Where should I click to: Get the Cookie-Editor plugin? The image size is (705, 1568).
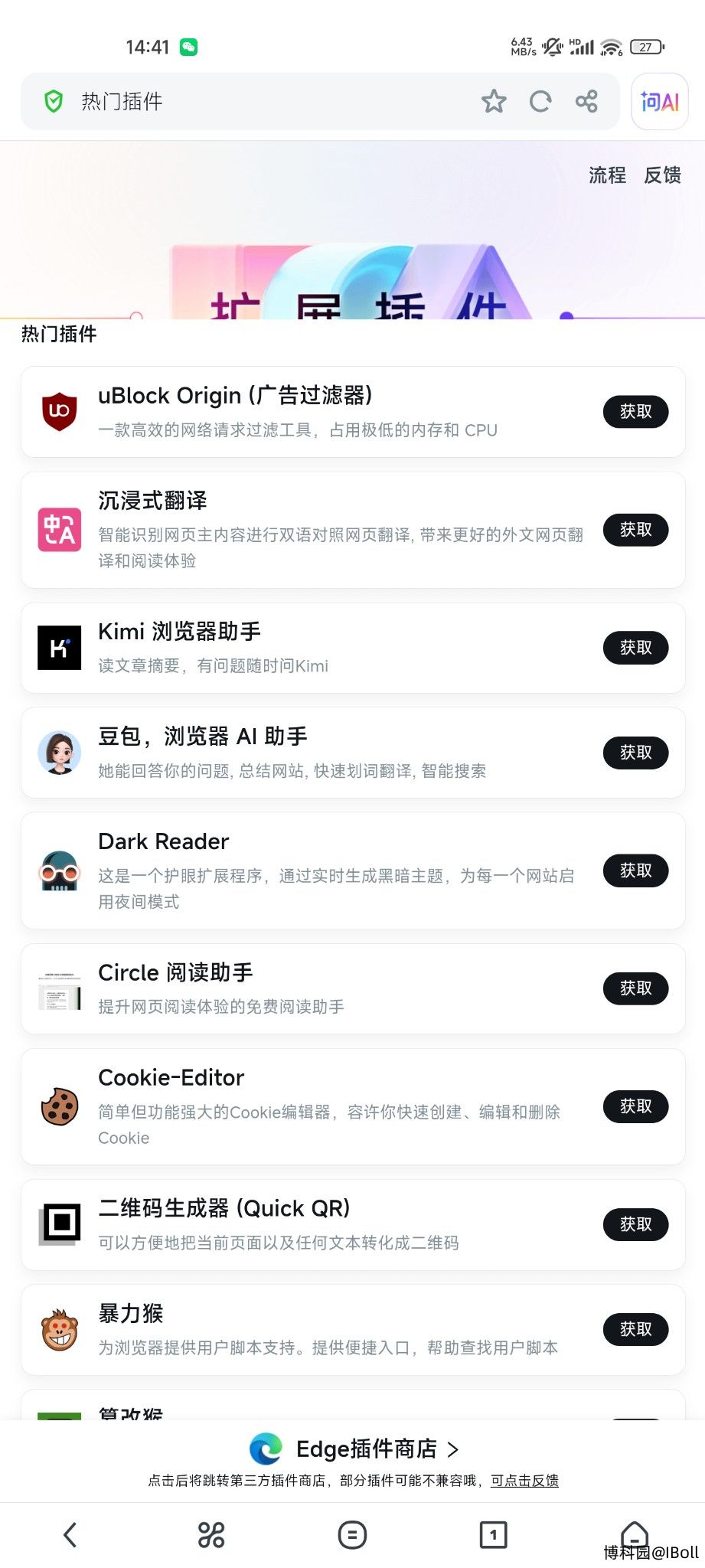coord(636,1106)
